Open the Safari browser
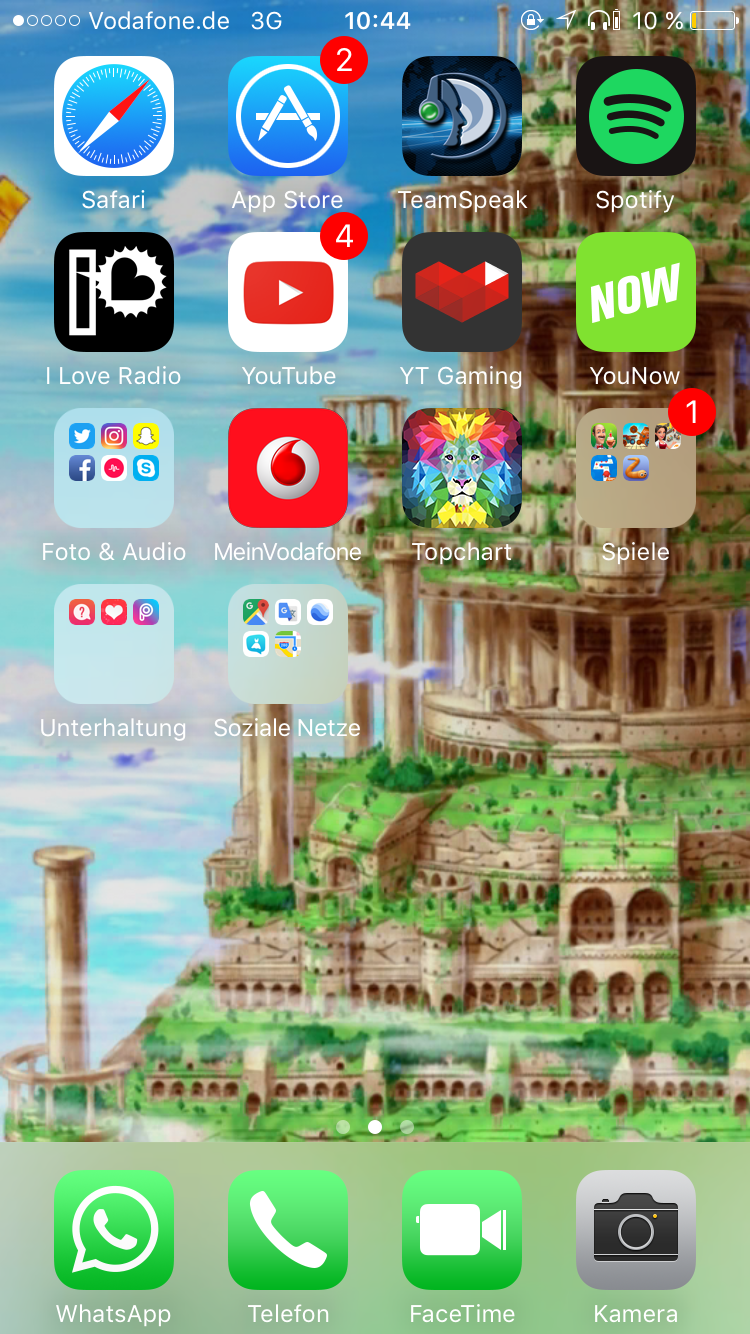Screen dimensions: 750x1334 pos(114,116)
